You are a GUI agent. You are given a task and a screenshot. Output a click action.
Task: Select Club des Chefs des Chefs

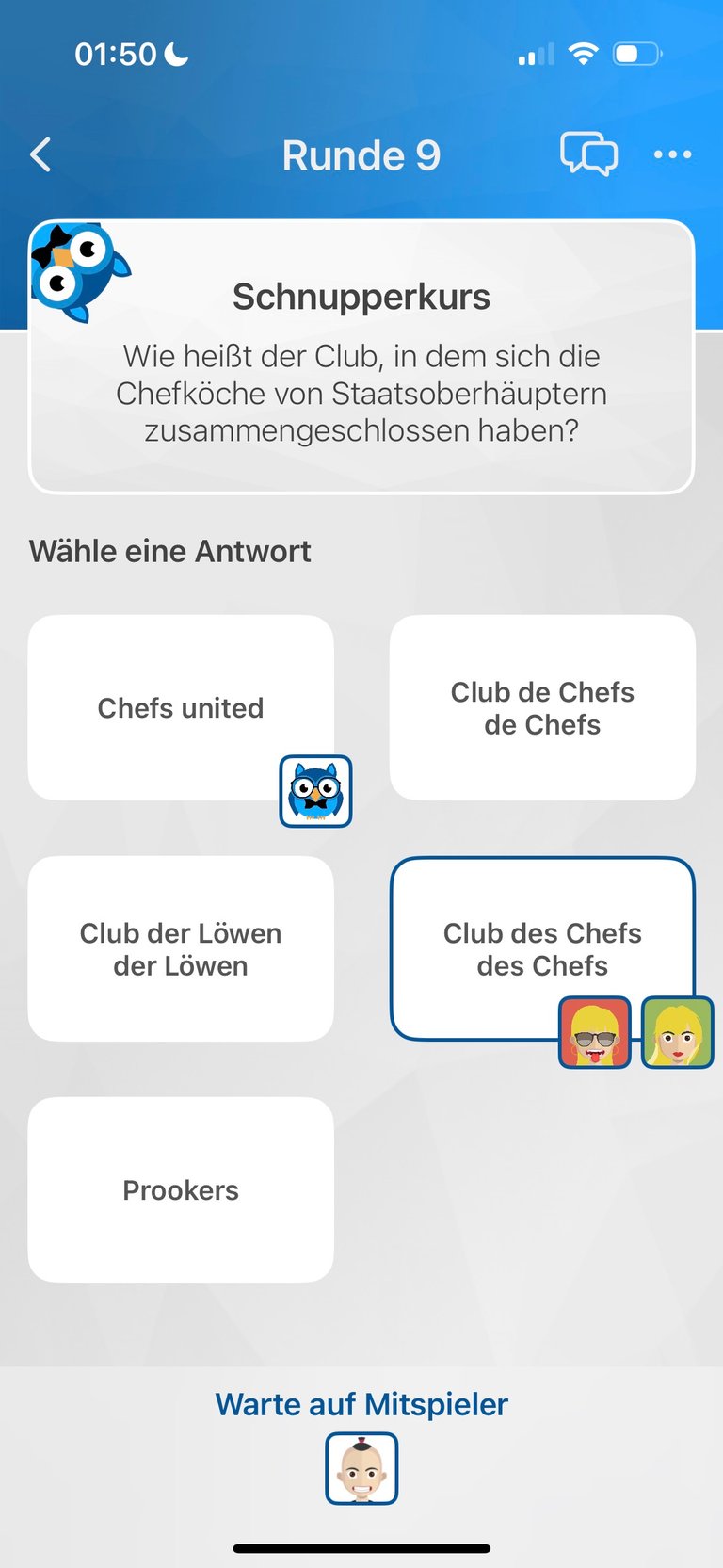point(542,948)
